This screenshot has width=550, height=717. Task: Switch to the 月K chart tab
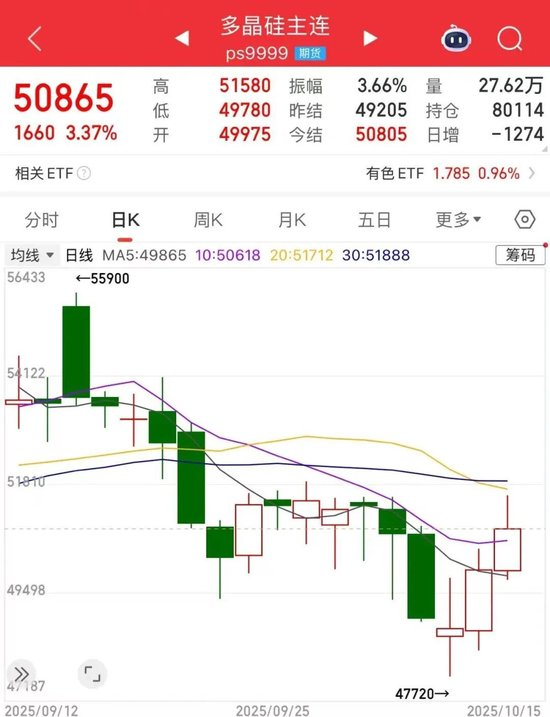tap(292, 220)
